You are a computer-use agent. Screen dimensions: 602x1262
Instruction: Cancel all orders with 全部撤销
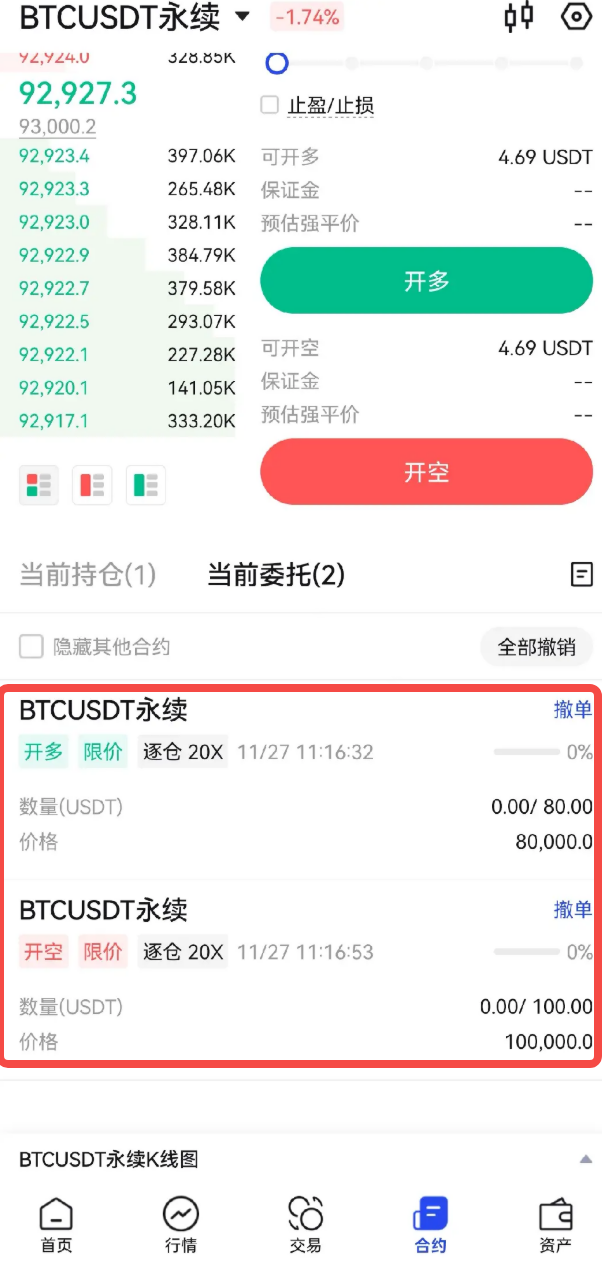(x=537, y=647)
